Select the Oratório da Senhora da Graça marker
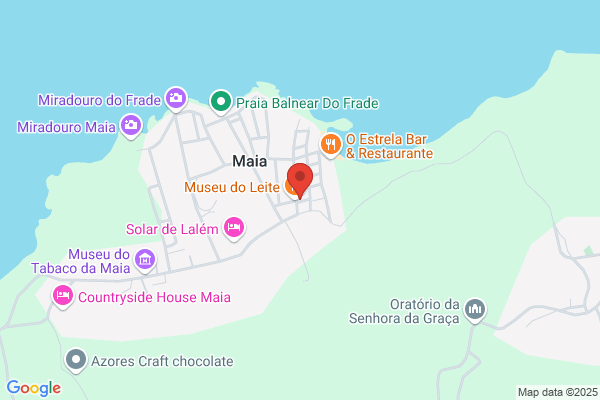 [x=475, y=310]
